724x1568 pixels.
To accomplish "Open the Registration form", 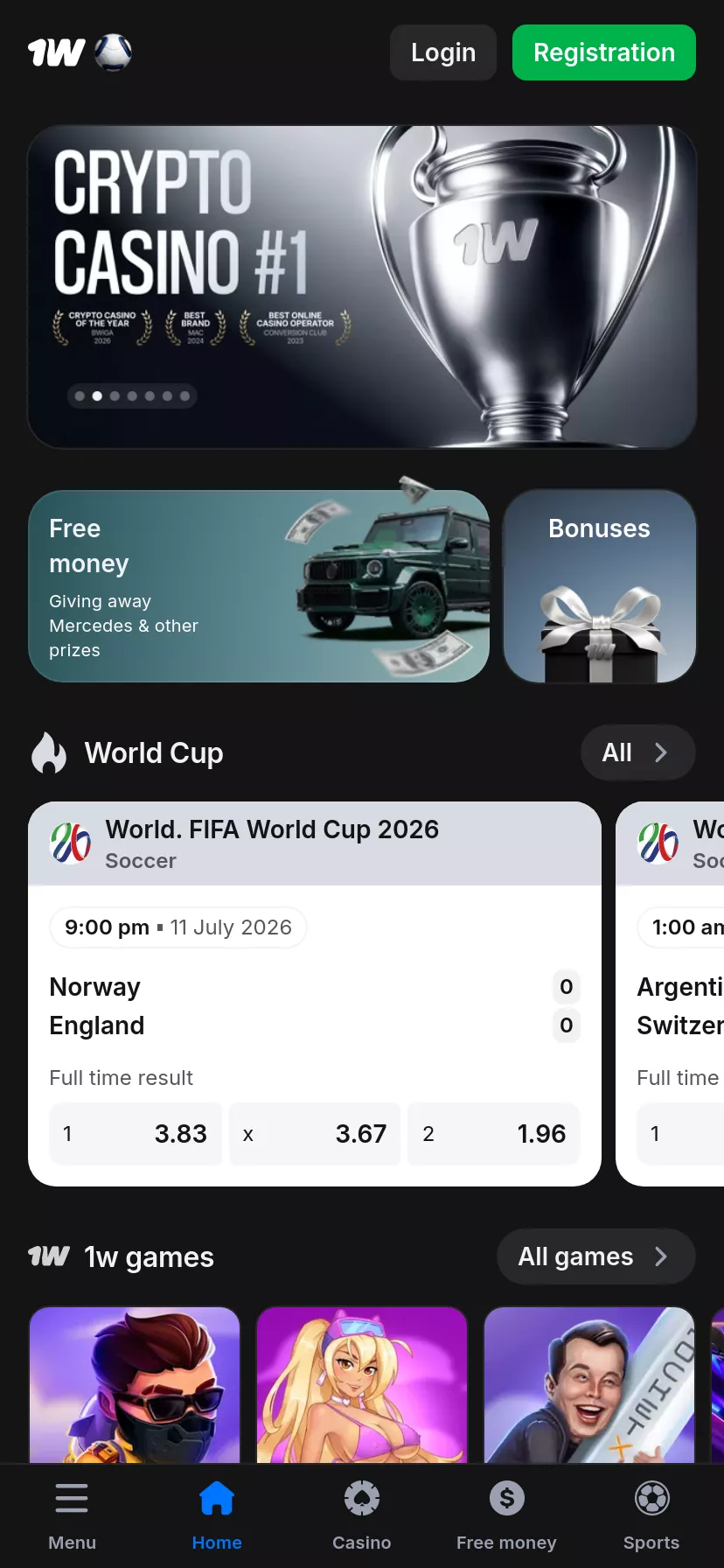I will pos(604,52).
